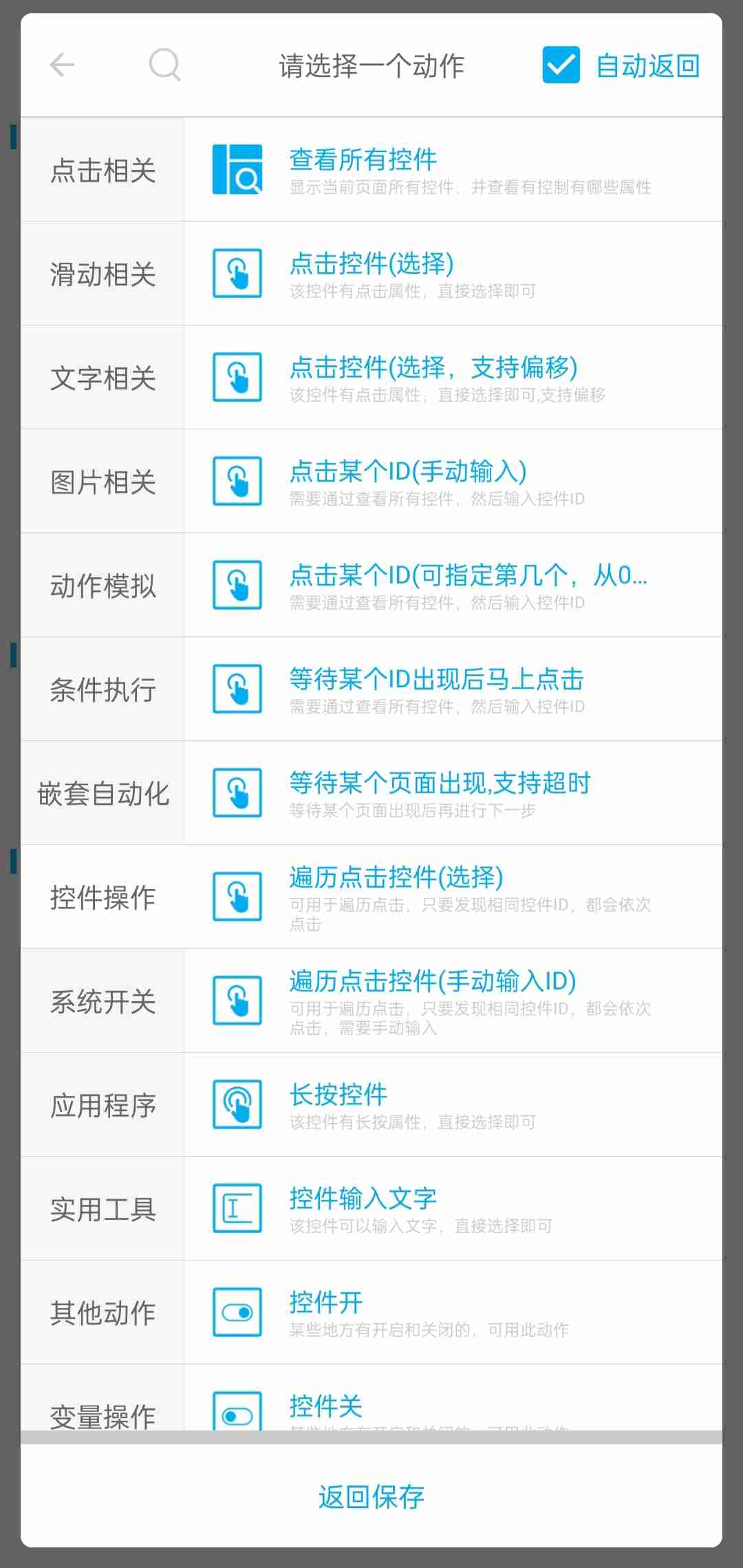Select 长按控件 action
The width and height of the screenshot is (743, 1568).
click(453, 1105)
